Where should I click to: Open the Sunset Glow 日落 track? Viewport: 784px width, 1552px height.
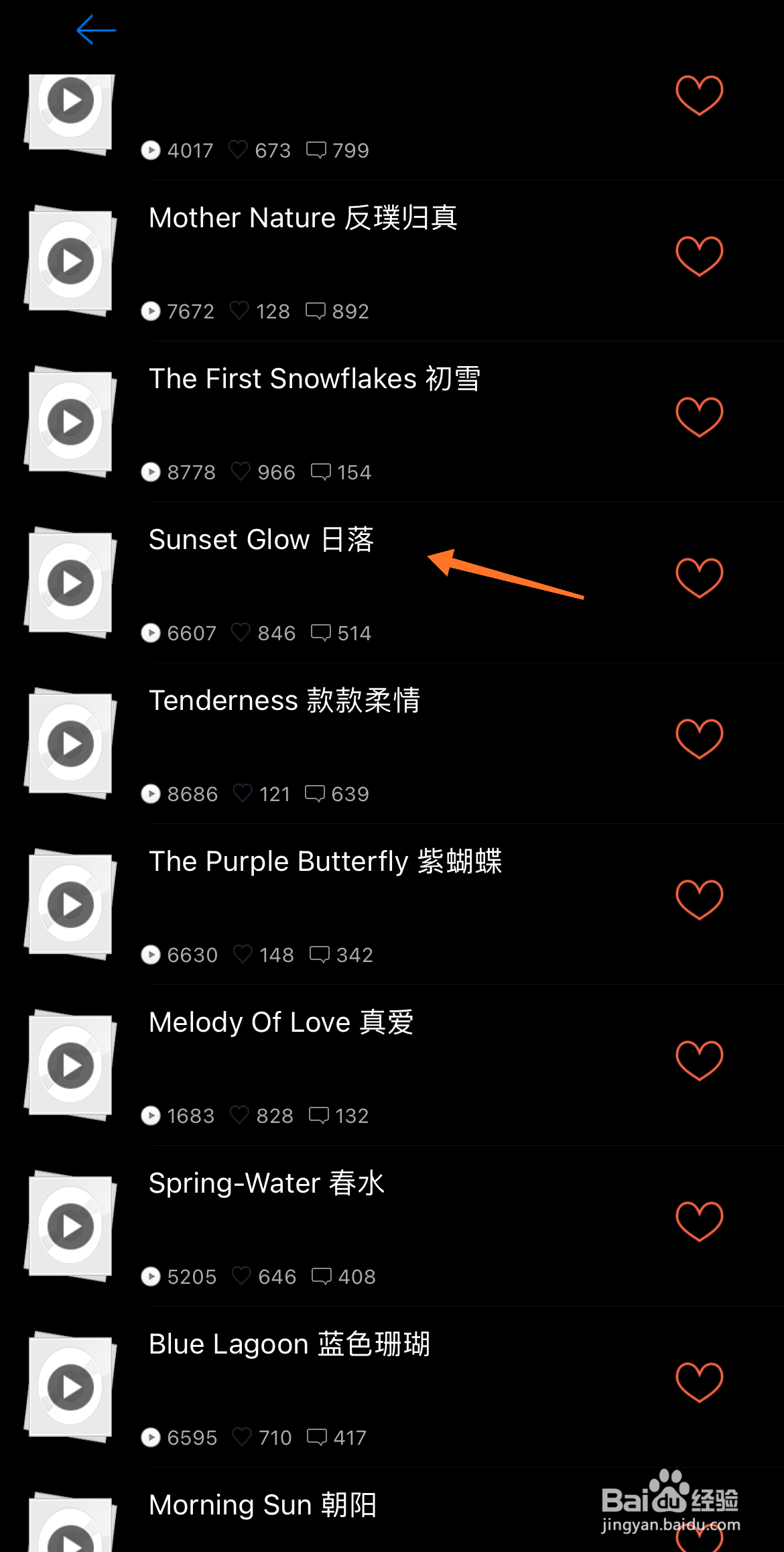tap(261, 540)
